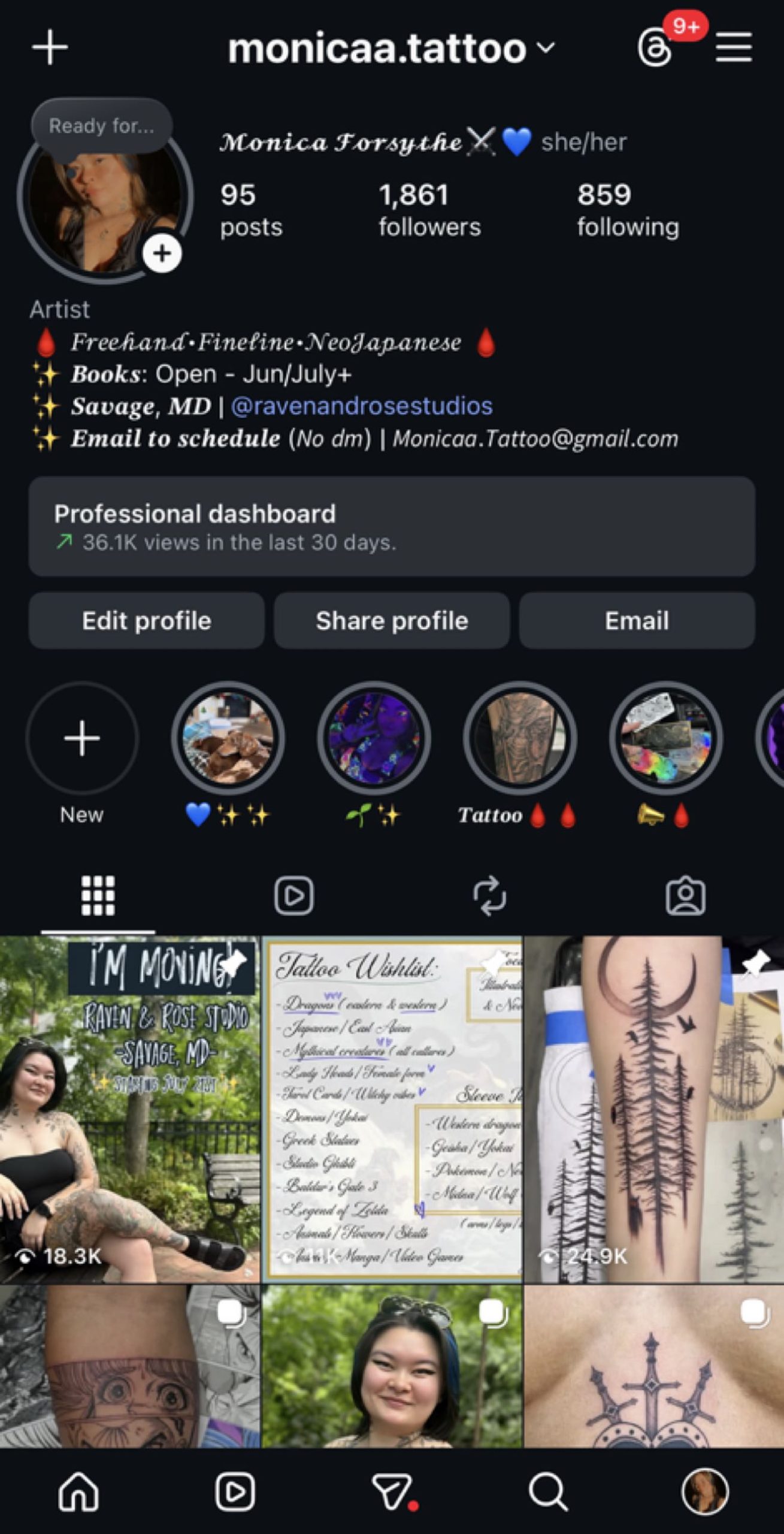Image resolution: width=784 pixels, height=1534 pixels.
Task: Click the Edit profile button
Action: click(146, 621)
